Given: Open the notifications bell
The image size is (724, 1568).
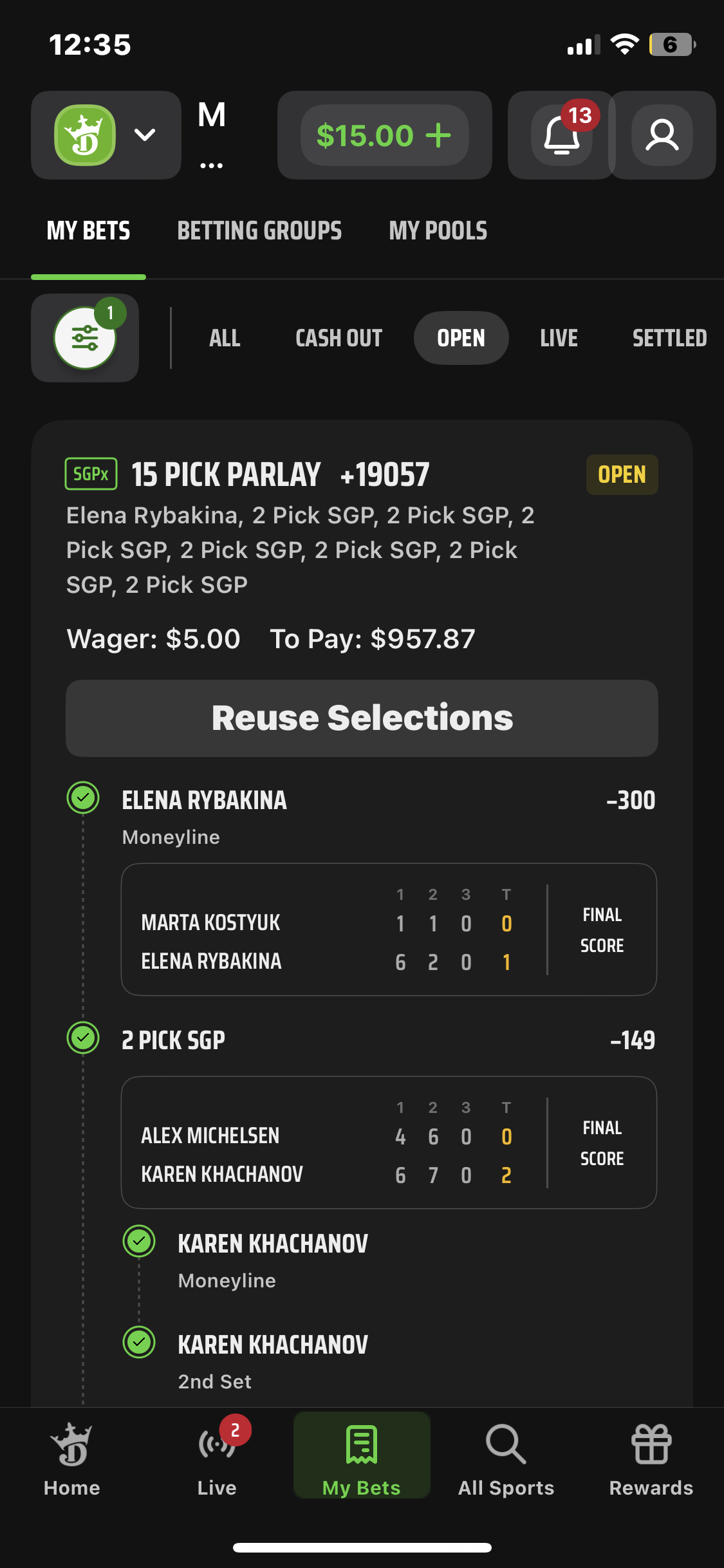Looking at the screenshot, I should click(561, 135).
